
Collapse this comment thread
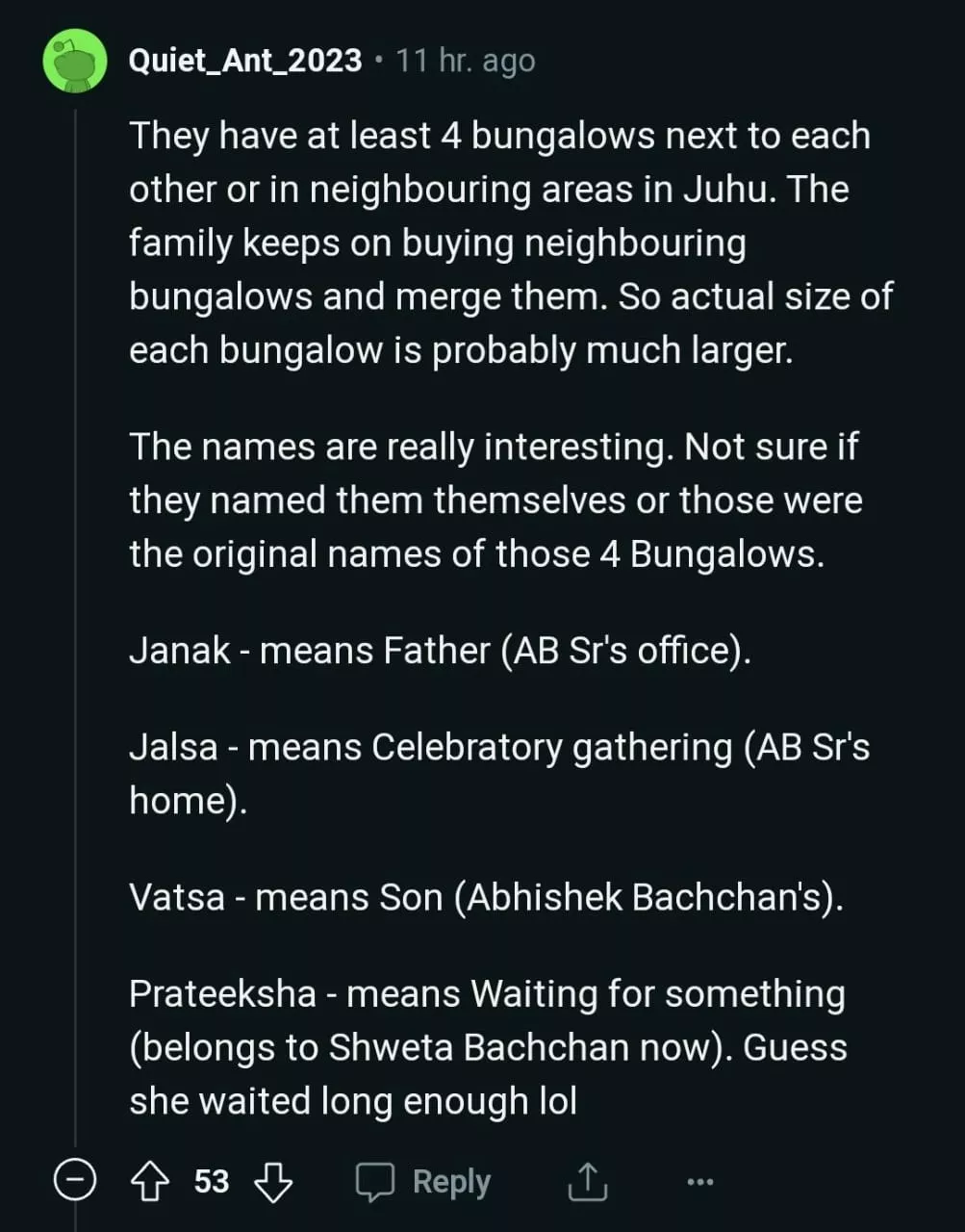point(74,1180)
